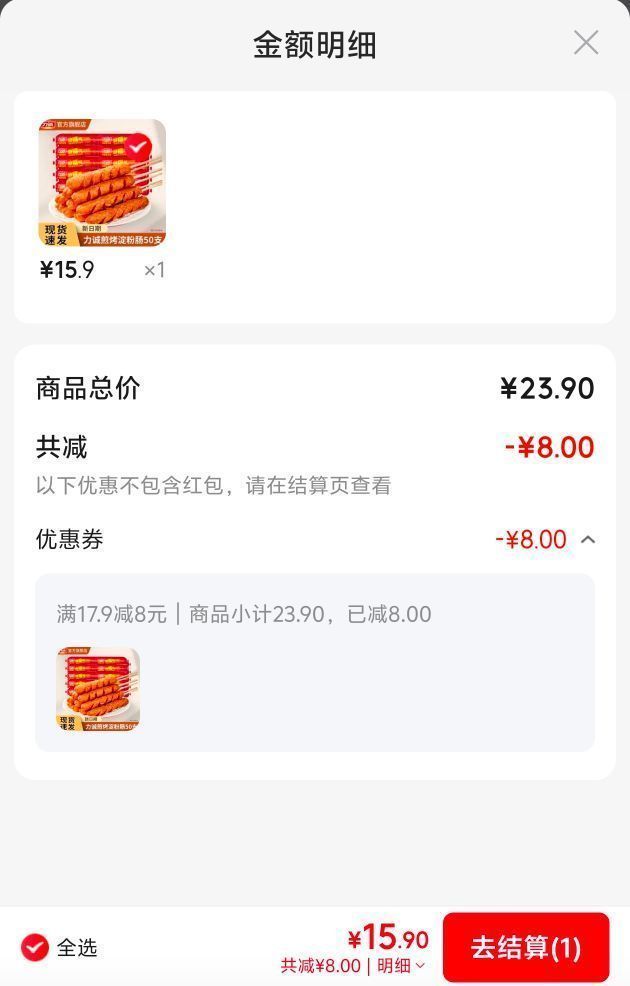
Task: Close the 金额明细 panel
Action: click(586, 43)
